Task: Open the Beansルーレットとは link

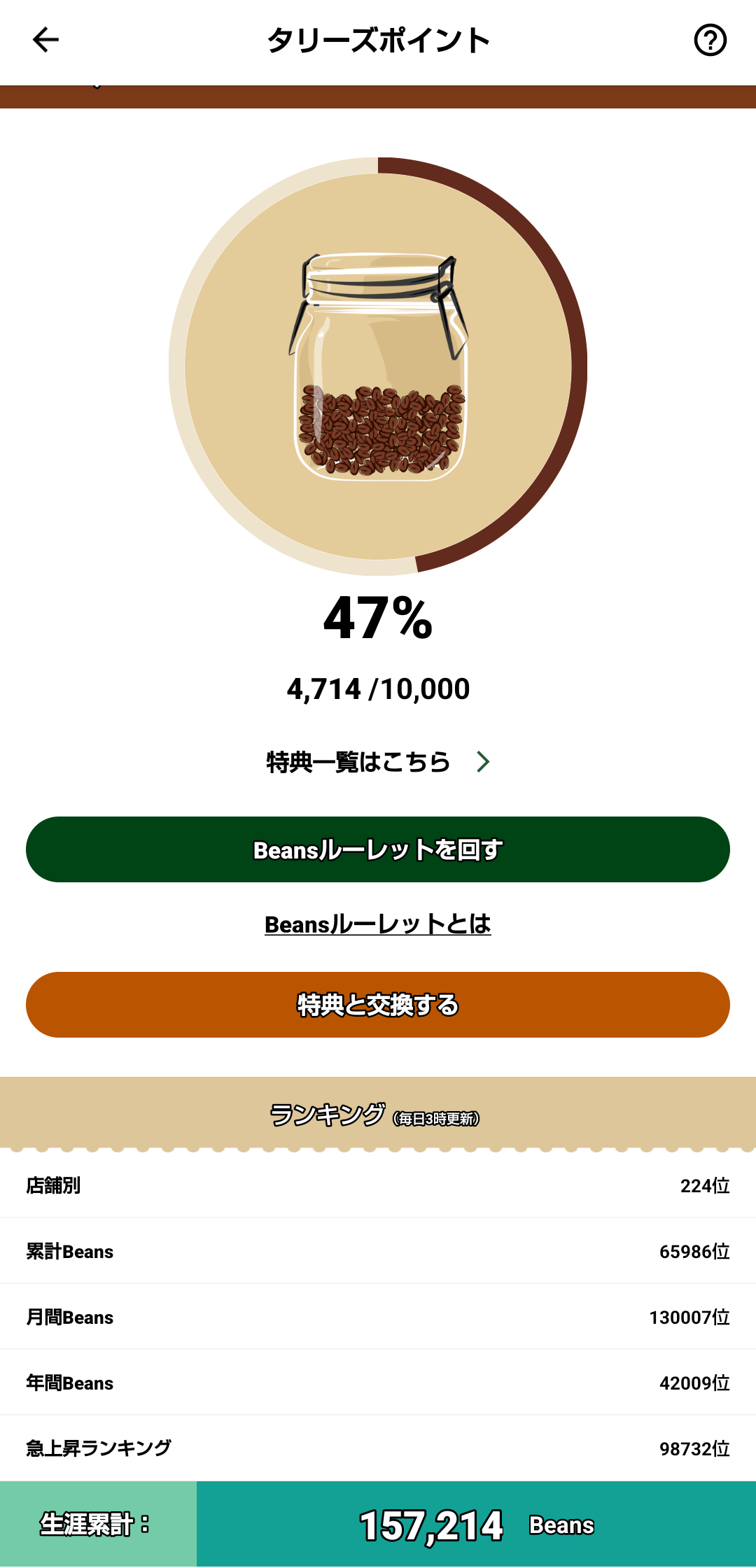Action: coord(378,924)
